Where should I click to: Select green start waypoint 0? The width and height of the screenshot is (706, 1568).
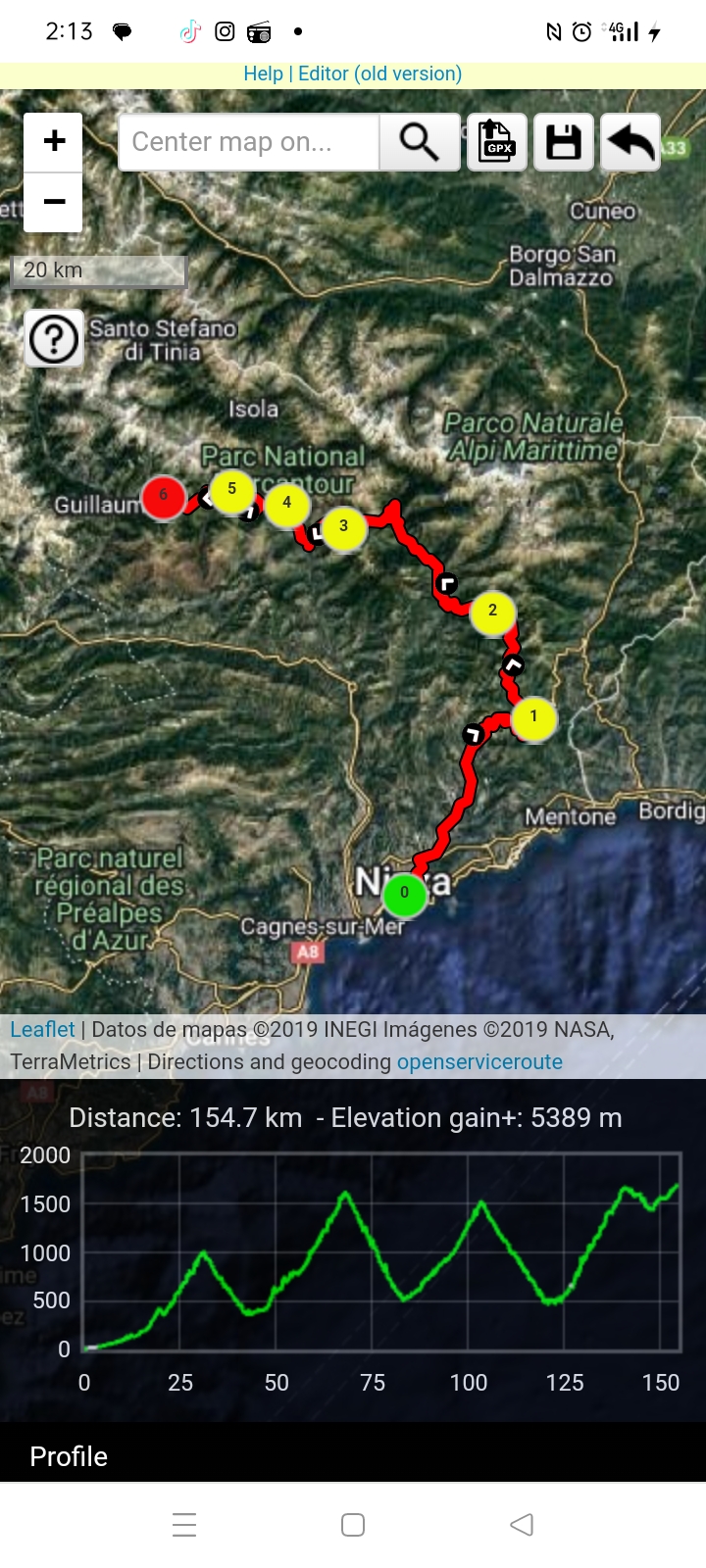pos(404,893)
